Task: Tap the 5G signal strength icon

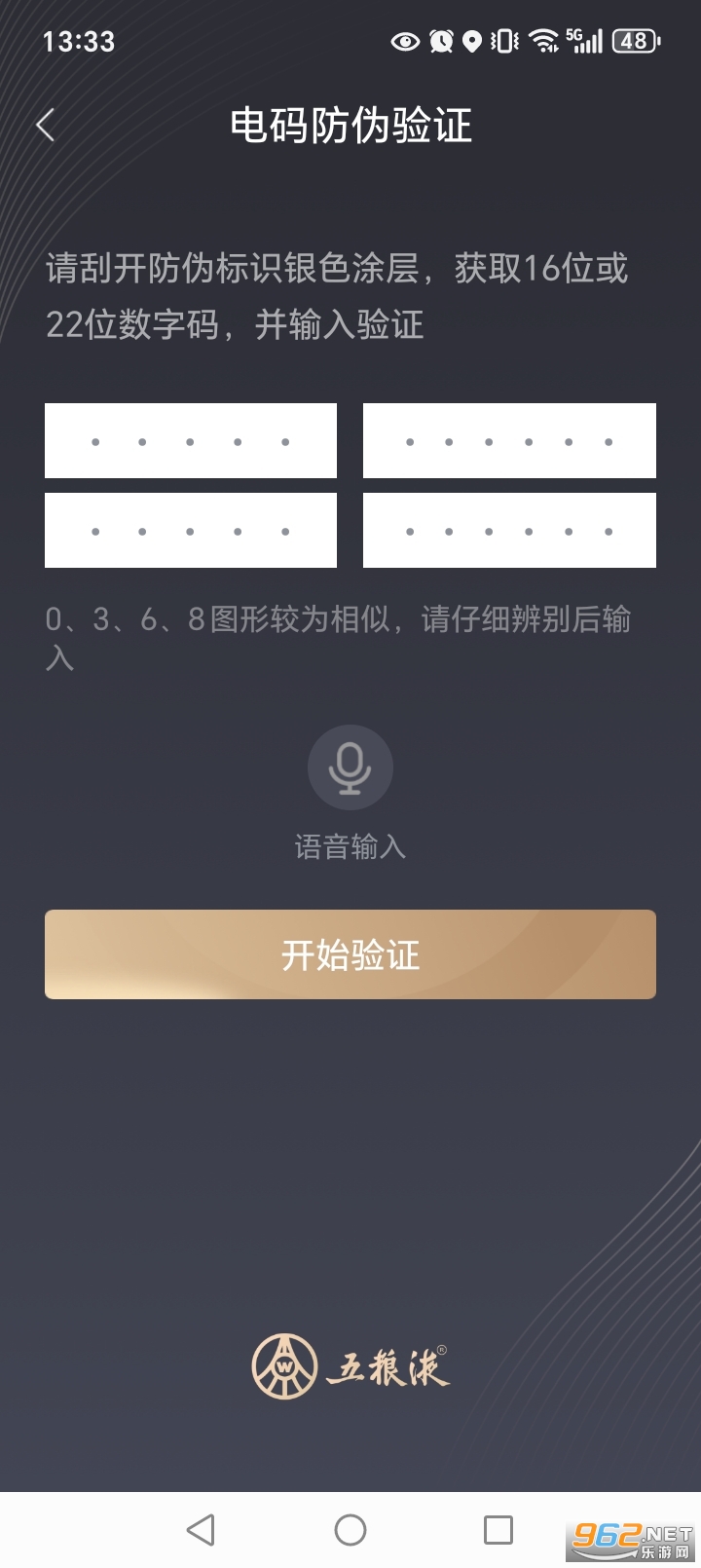Action: [x=584, y=41]
